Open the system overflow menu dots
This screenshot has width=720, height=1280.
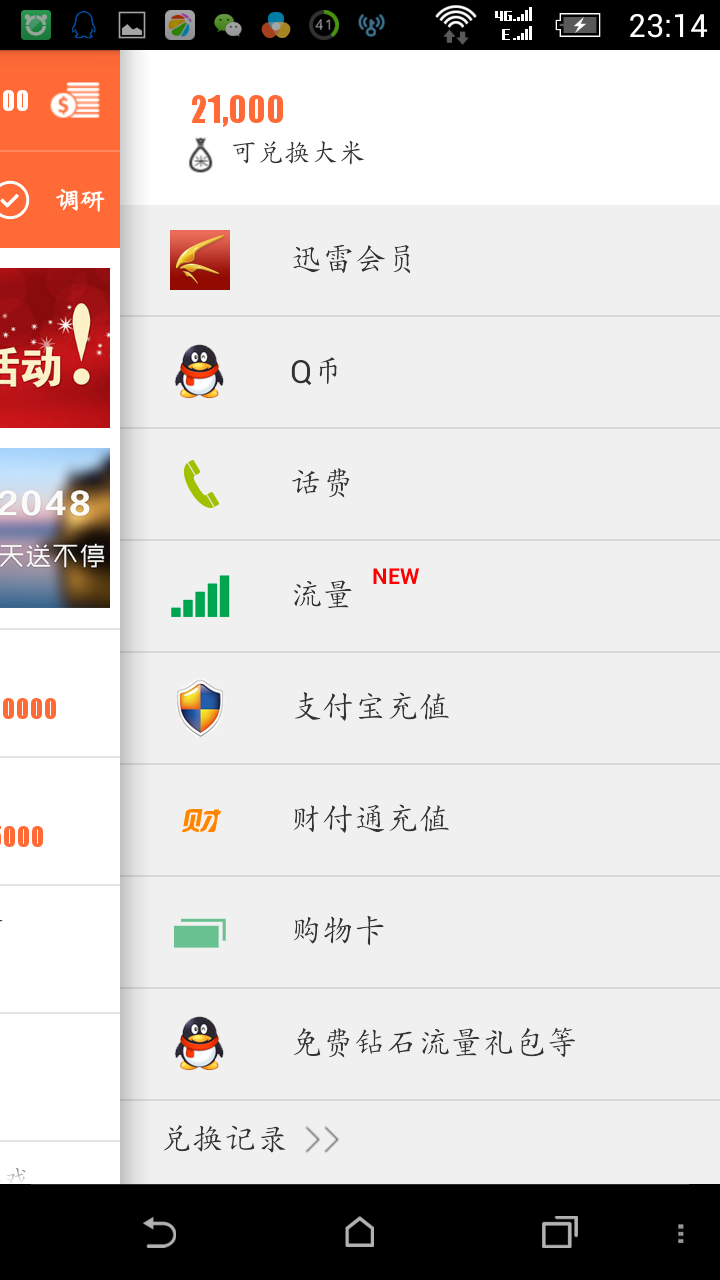click(680, 1233)
